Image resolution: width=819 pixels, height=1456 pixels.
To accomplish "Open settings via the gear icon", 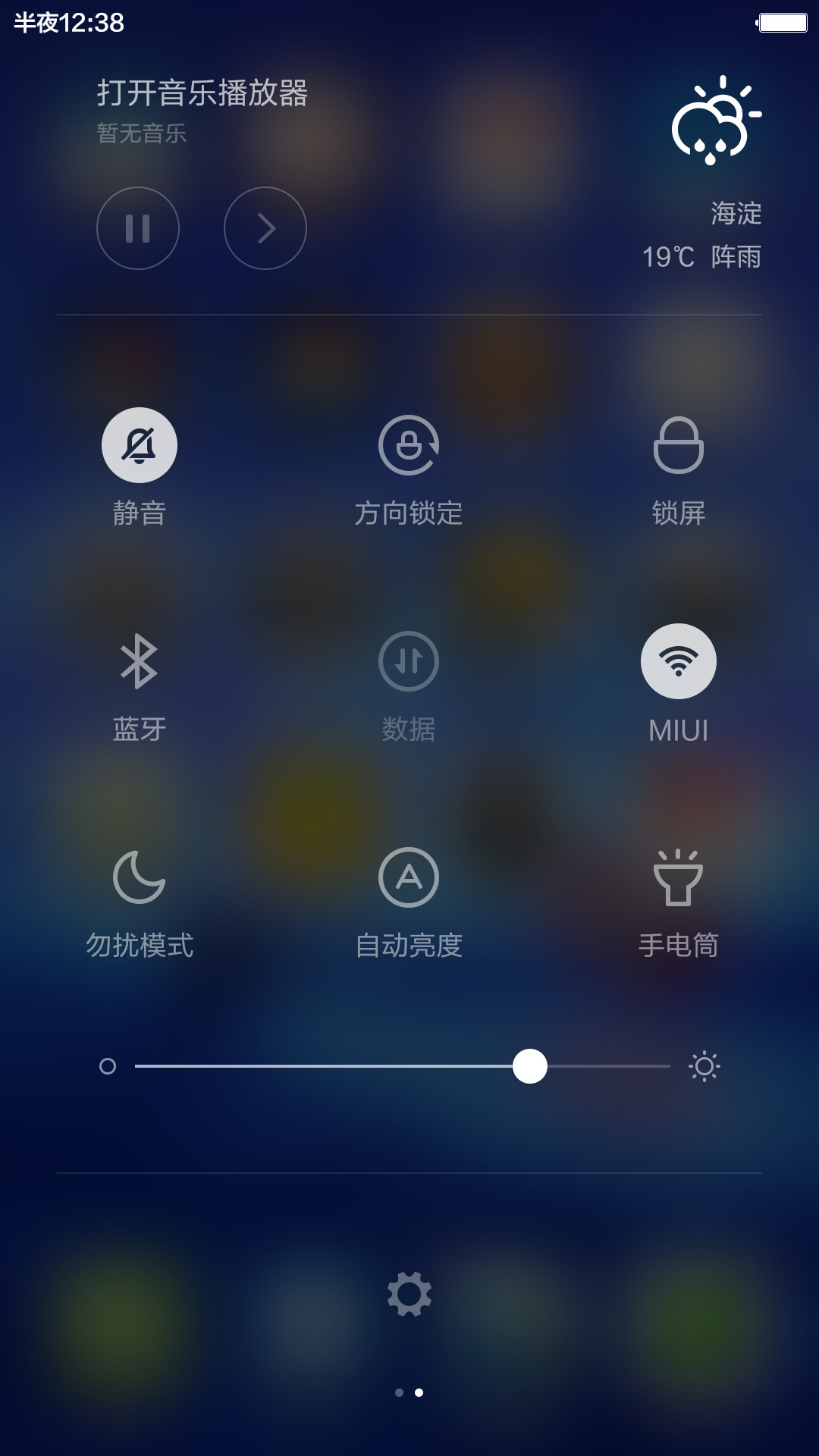I will point(409,1294).
